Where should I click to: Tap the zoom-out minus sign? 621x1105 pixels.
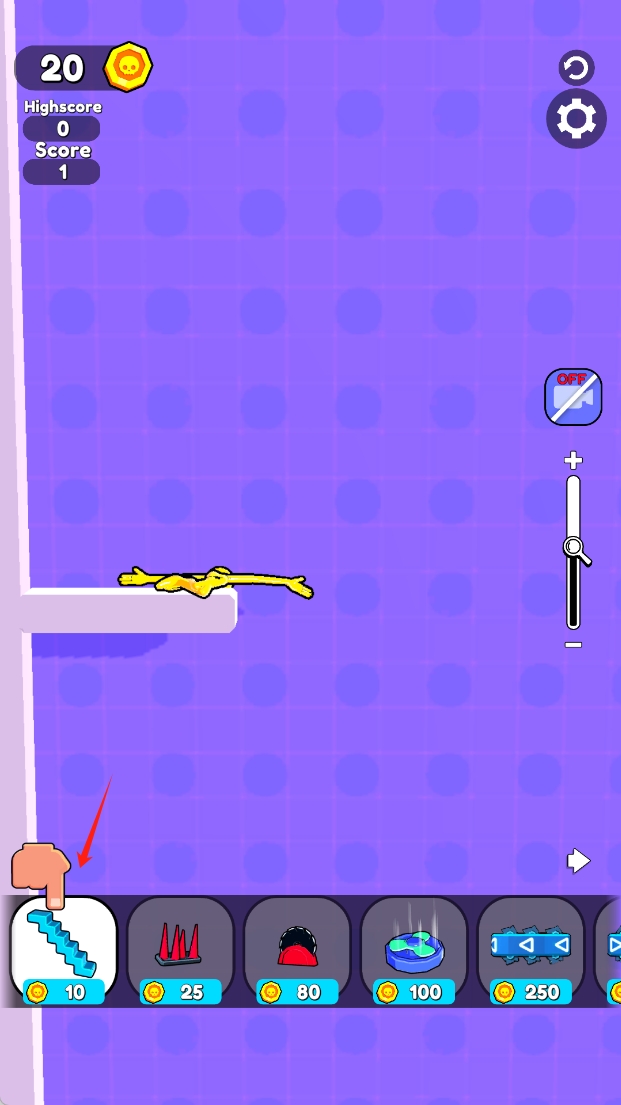click(x=573, y=645)
